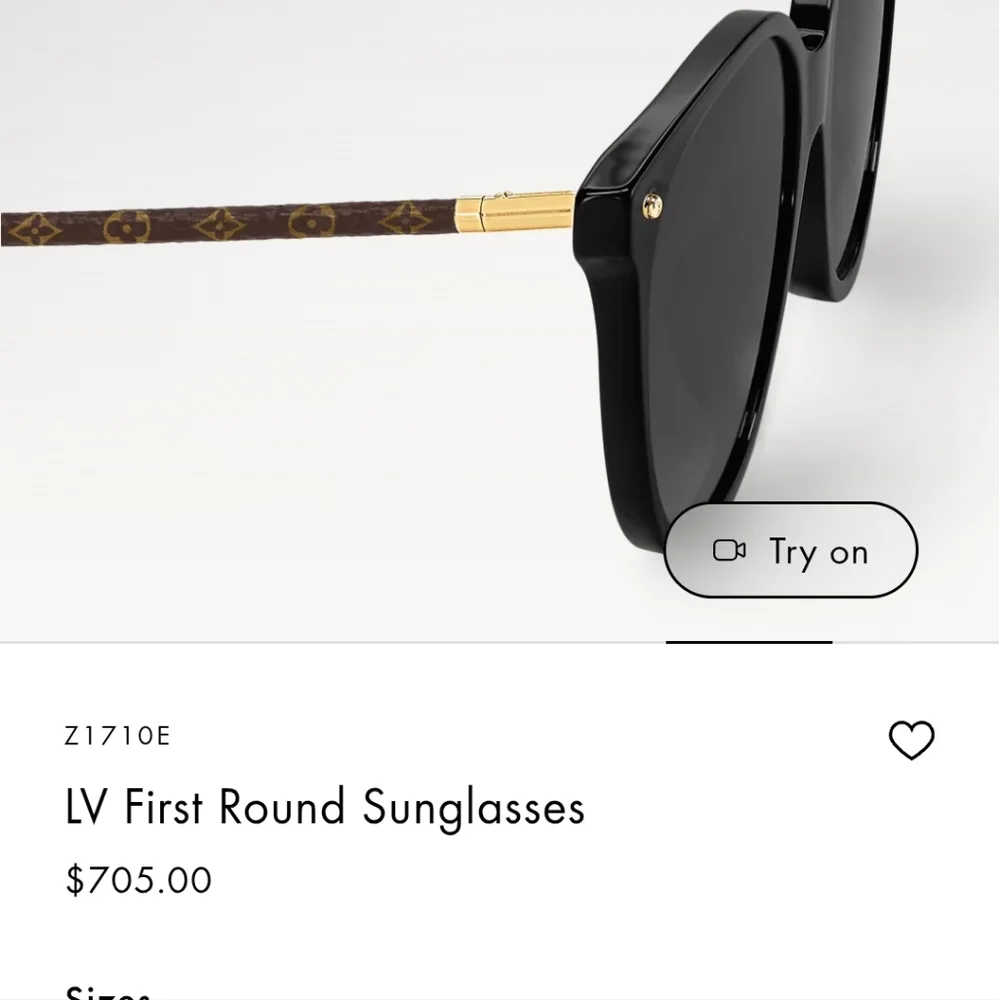Open the LV First Round Sunglasses title link
The image size is (999, 1000).
[324, 806]
